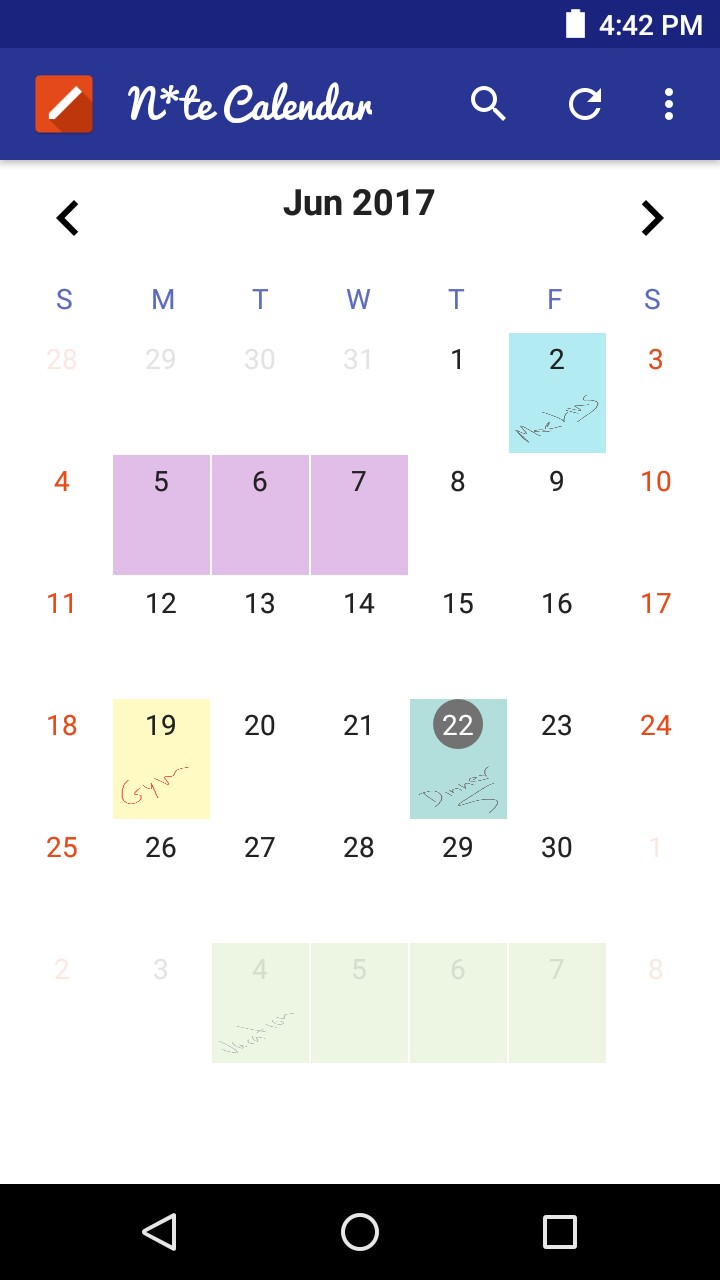Choose June 5 on the calendar
This screenshot has width=720, height=1280.
[x=161, y=515]
